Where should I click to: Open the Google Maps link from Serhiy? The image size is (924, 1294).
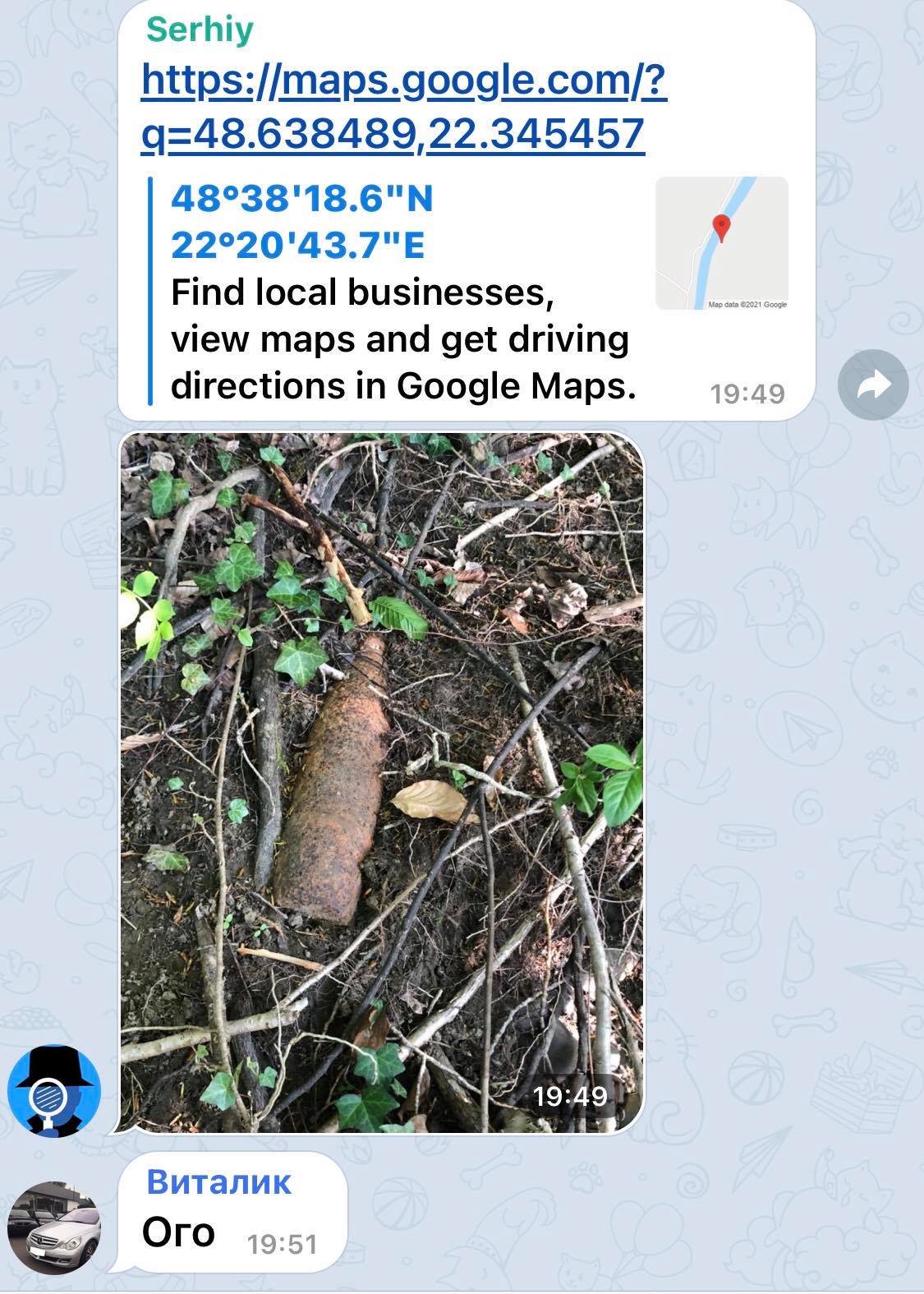pyautogui.click(x=402, y=107)
